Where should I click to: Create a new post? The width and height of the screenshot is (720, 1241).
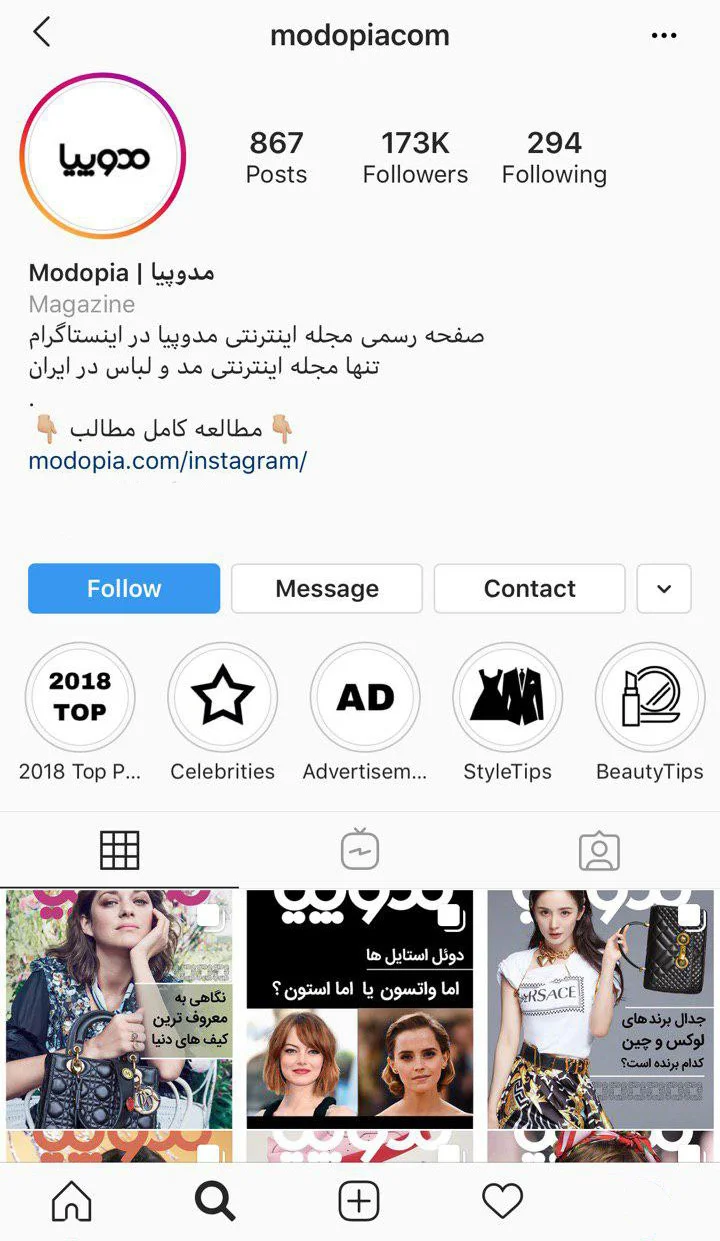[360, 1200]
